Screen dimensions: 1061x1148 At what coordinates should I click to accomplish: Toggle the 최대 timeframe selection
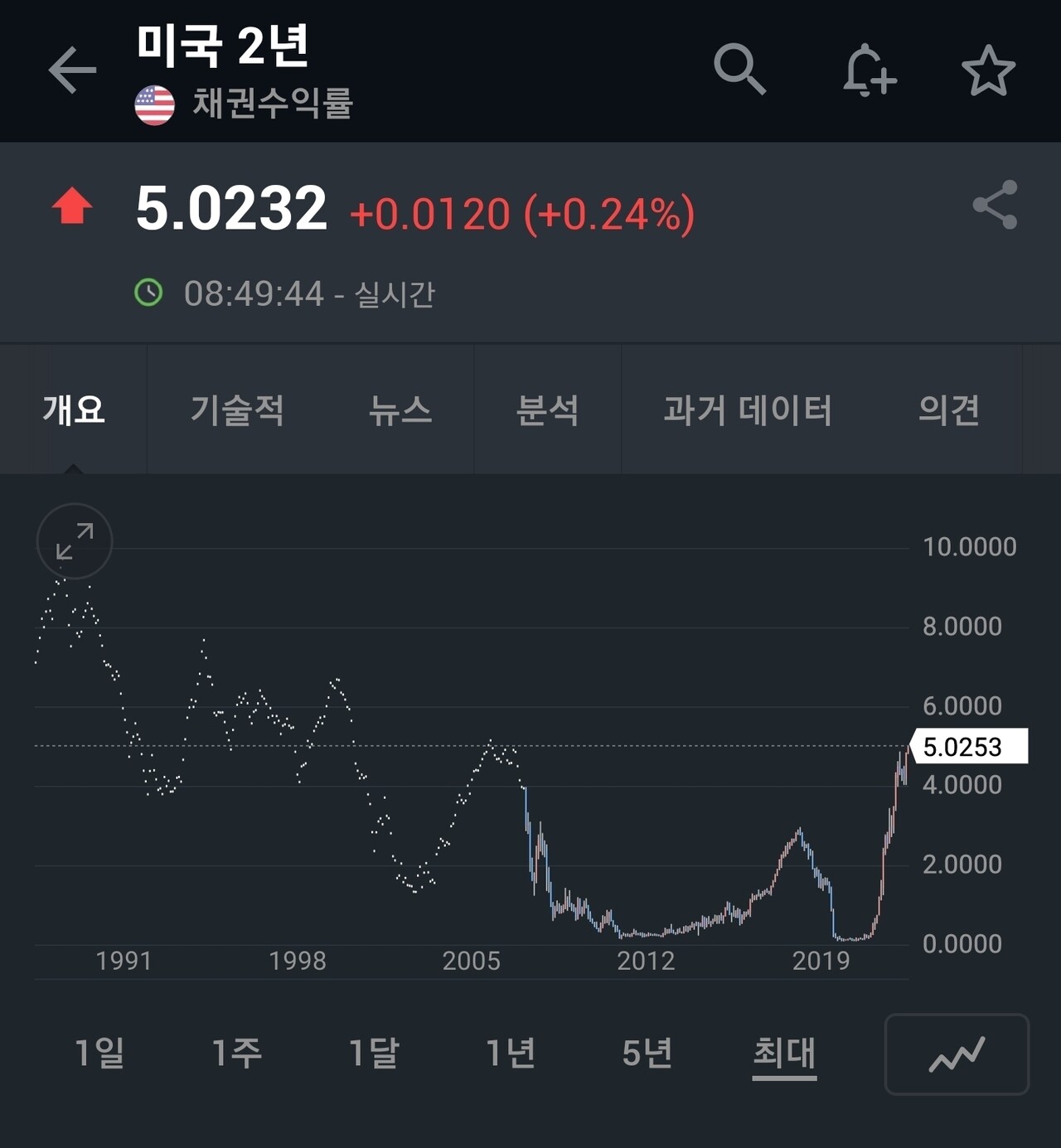click(783, 1054)
